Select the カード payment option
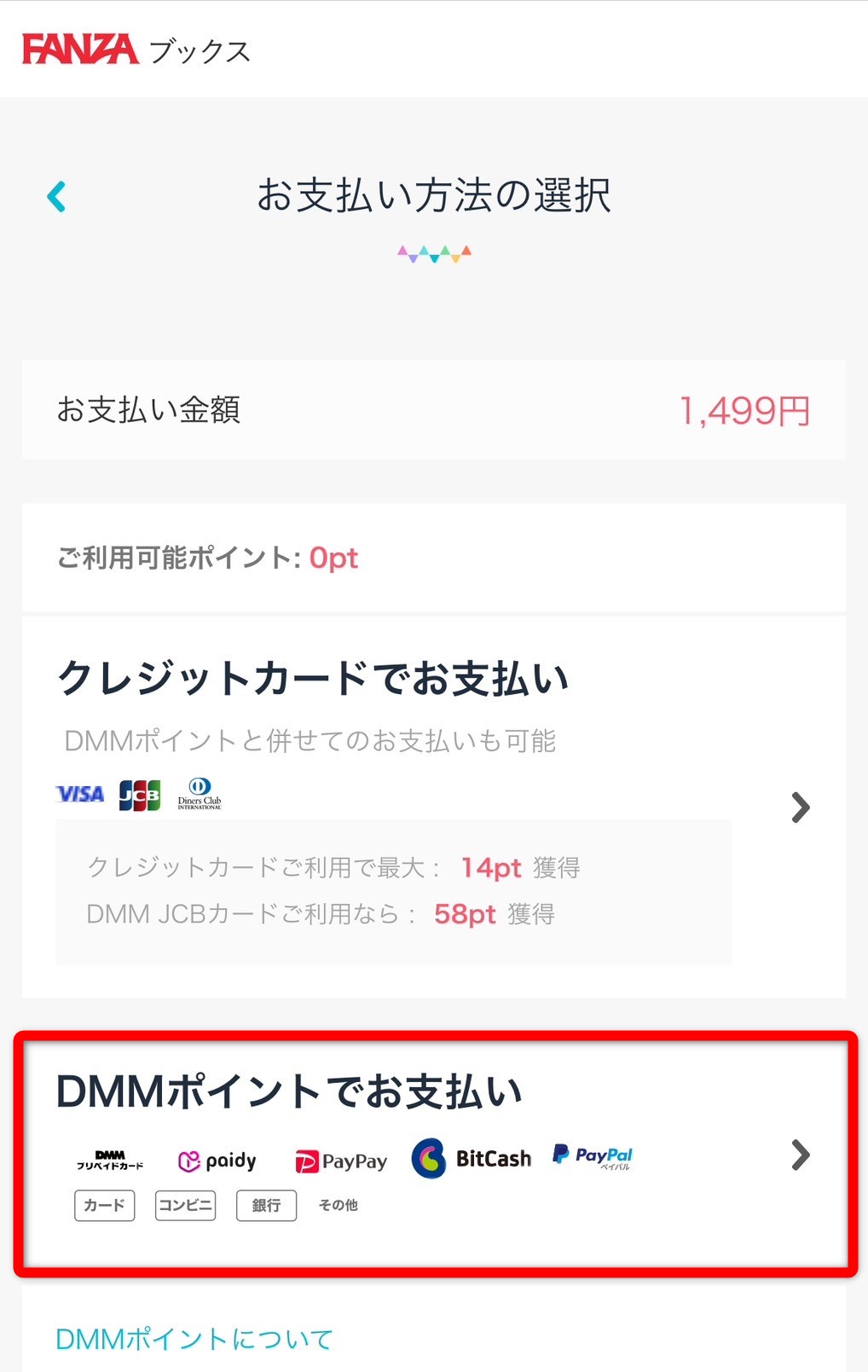 (x=104, y=1206)
